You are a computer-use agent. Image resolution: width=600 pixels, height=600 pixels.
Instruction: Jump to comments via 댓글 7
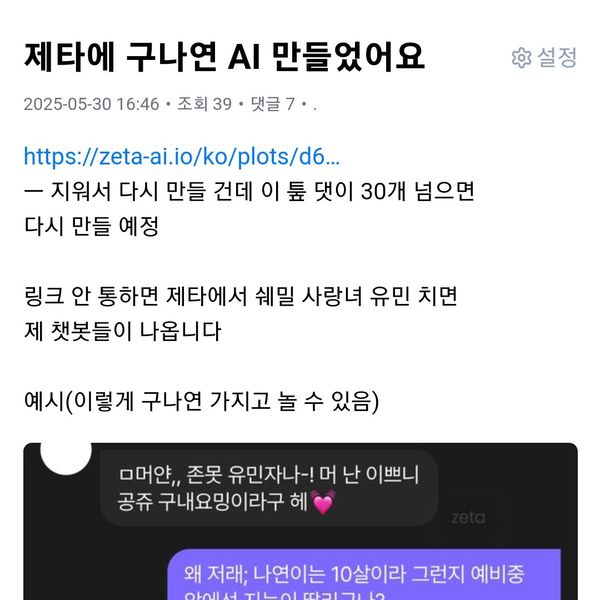(271, 104)
